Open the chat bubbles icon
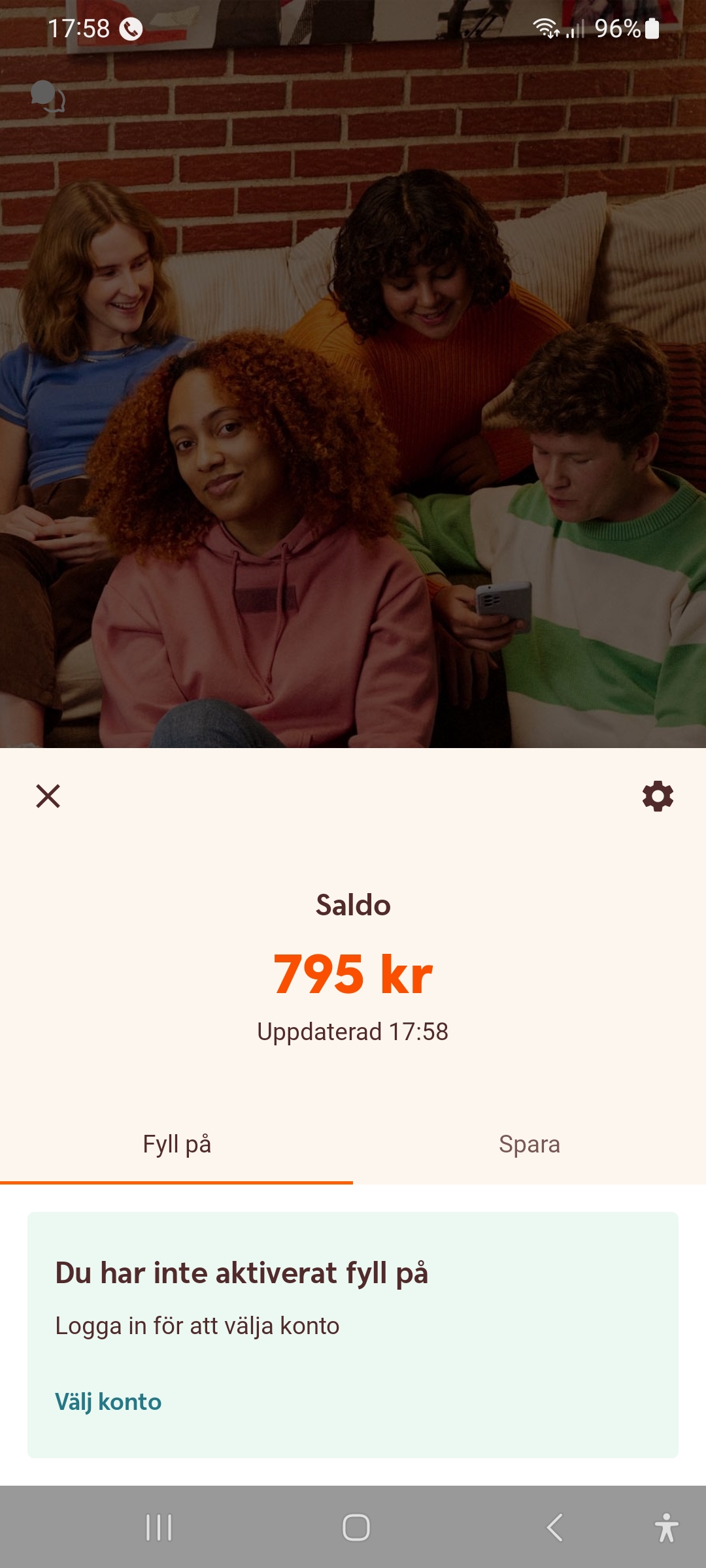 tap(48, 97)
